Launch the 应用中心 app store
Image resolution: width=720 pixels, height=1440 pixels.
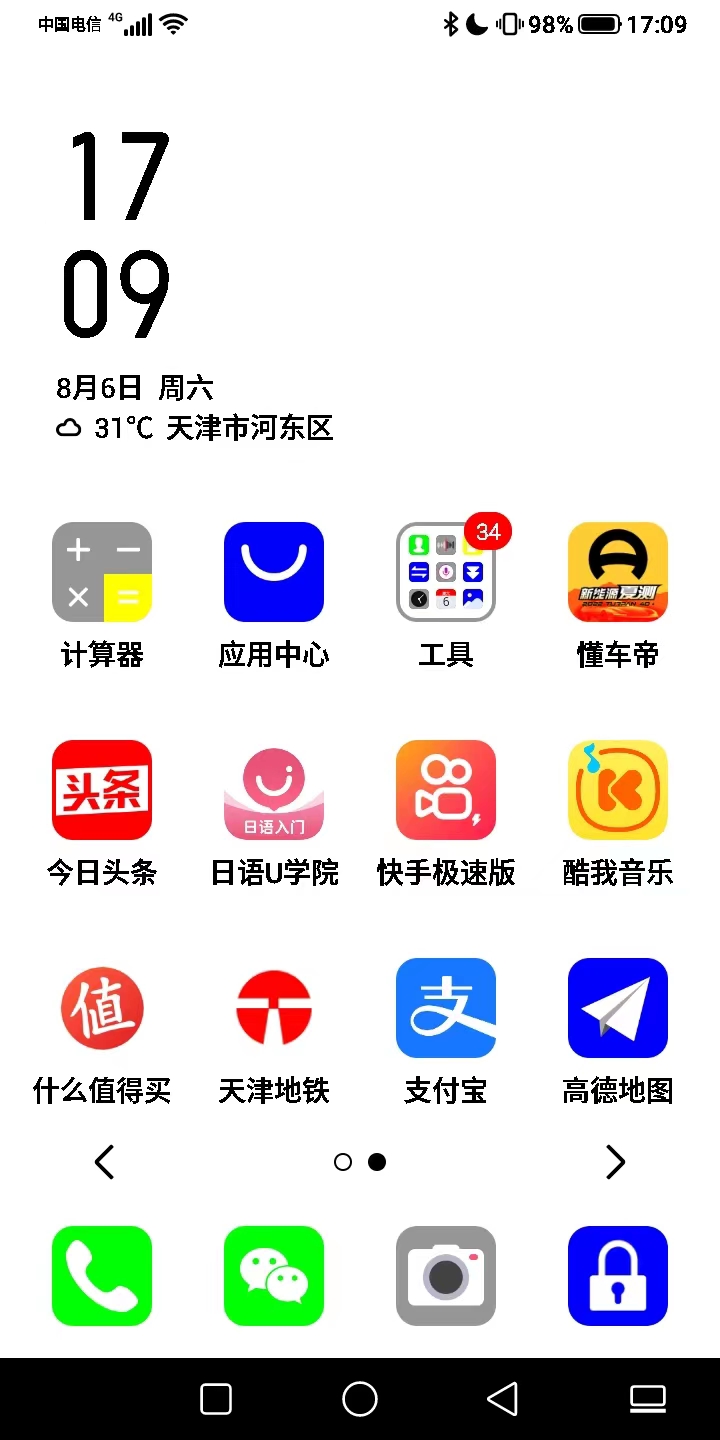click(x=273, y=571)
